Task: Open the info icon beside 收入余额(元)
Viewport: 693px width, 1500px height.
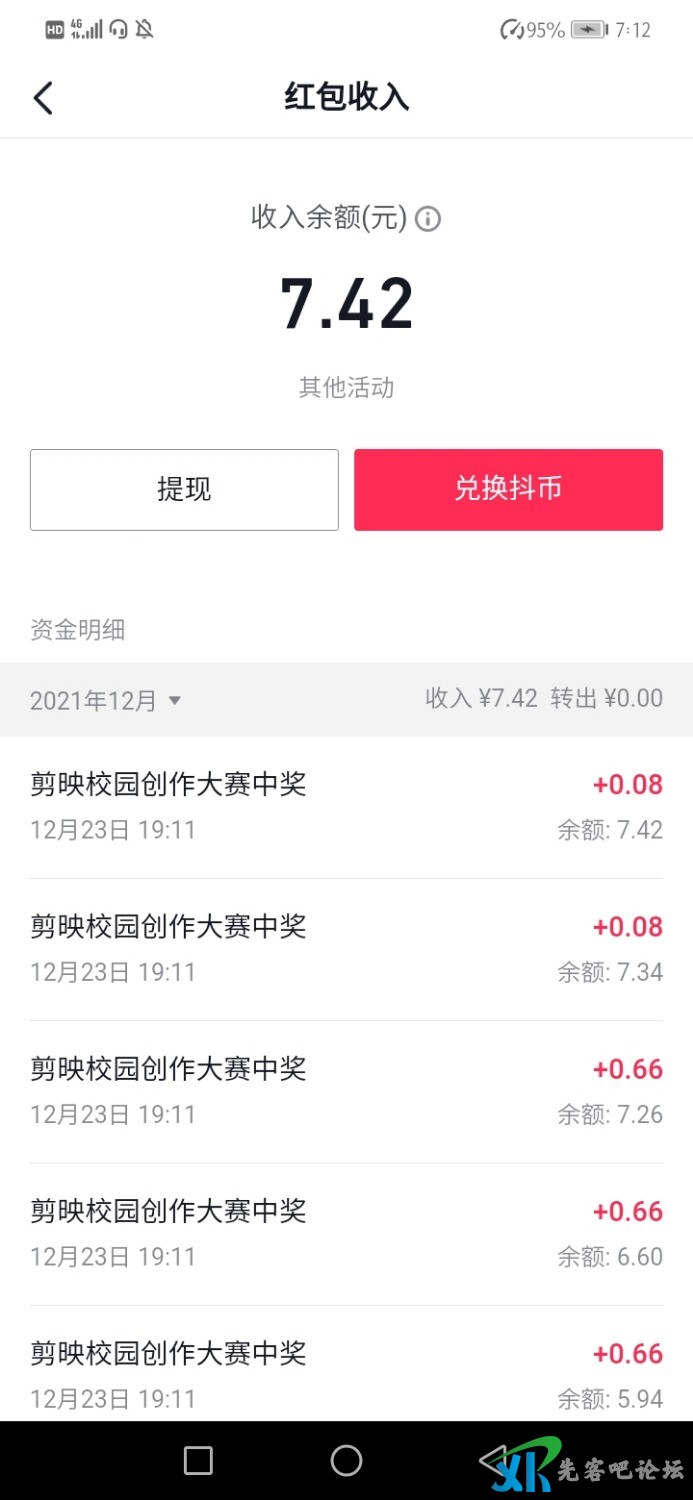Action: 428,219
